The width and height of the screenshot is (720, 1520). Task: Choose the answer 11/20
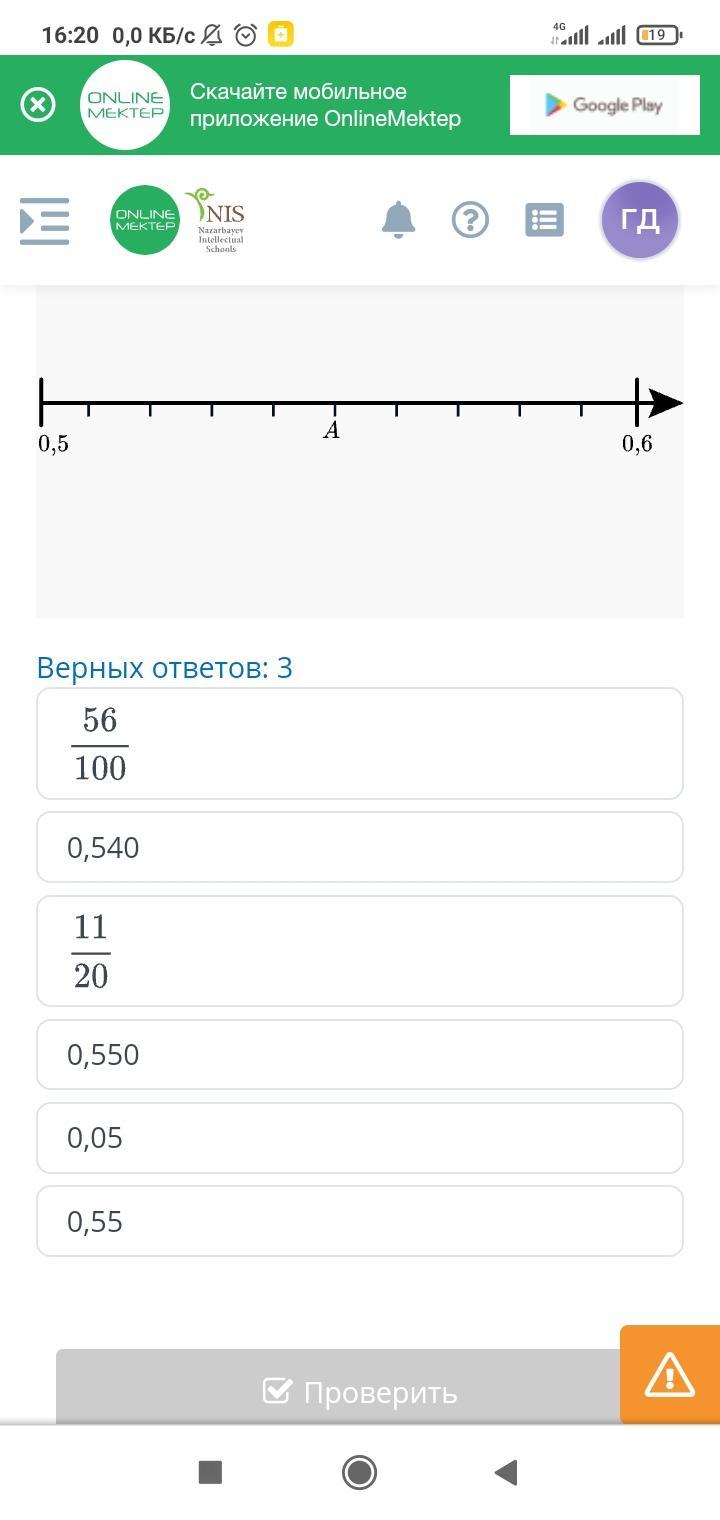coord(360,951)
